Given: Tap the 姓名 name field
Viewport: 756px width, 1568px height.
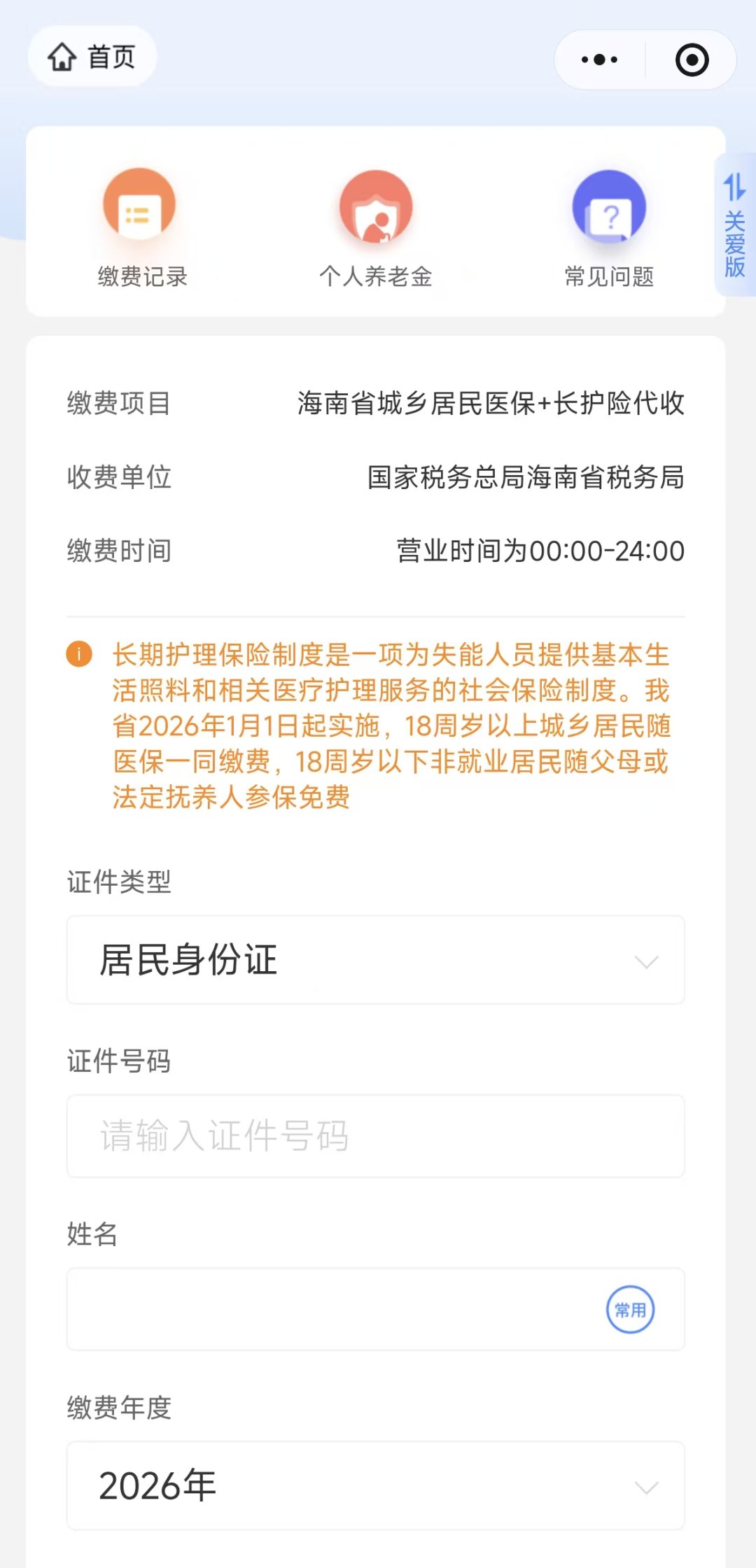Looking at the screenshot, I should [x=329, y=1309].
